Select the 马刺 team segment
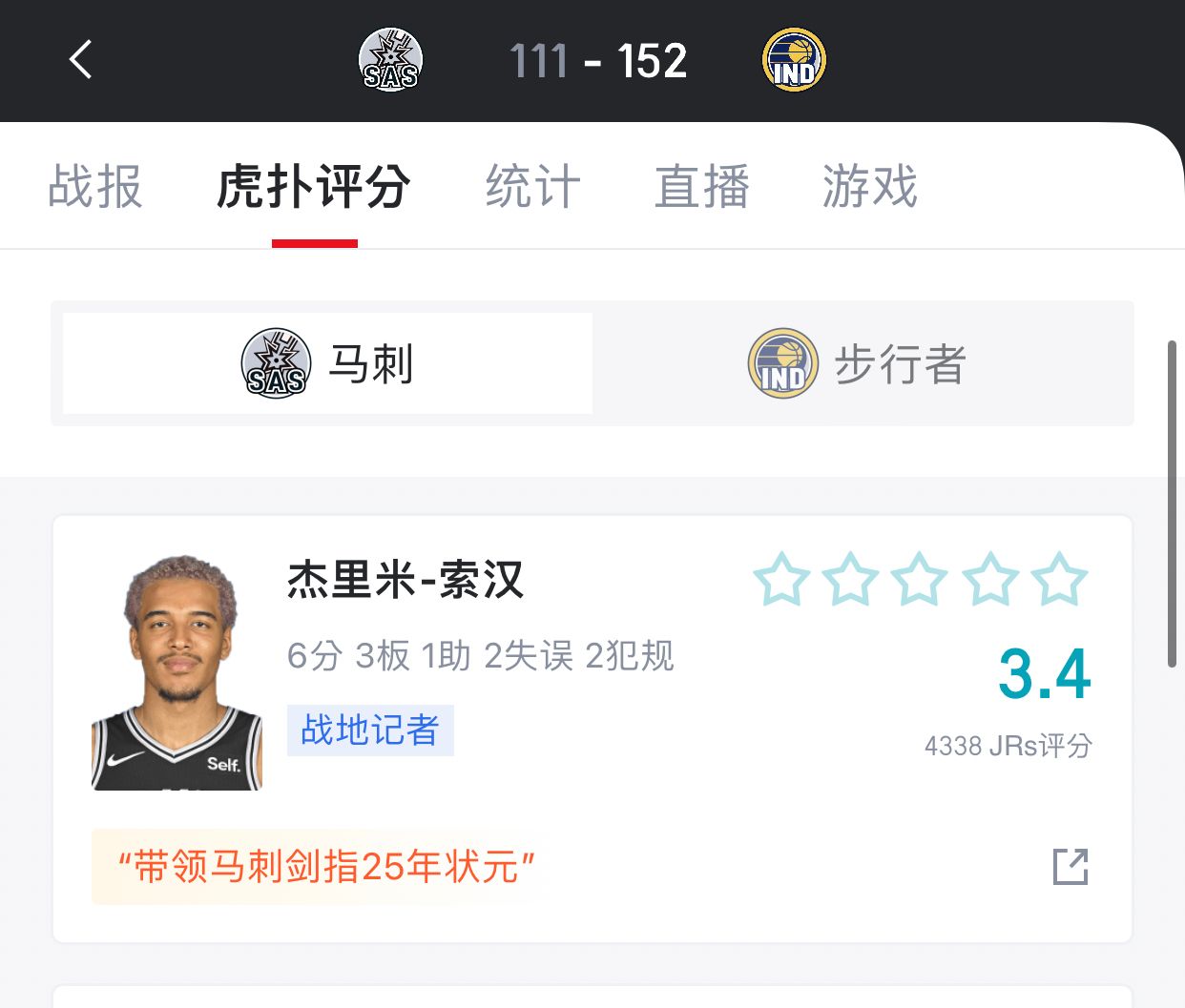 coord(327,363)
